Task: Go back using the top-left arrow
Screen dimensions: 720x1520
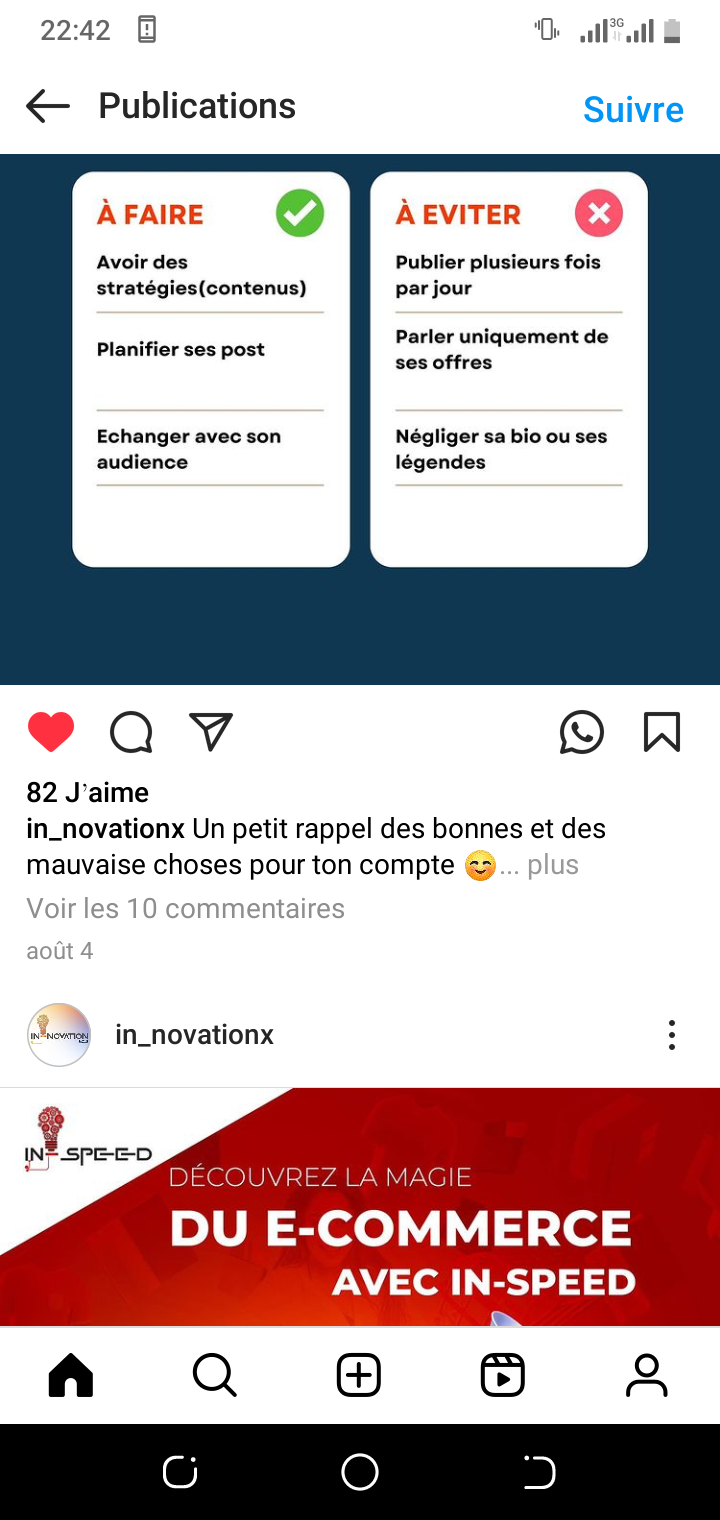Action: click(x=47, y=106)
